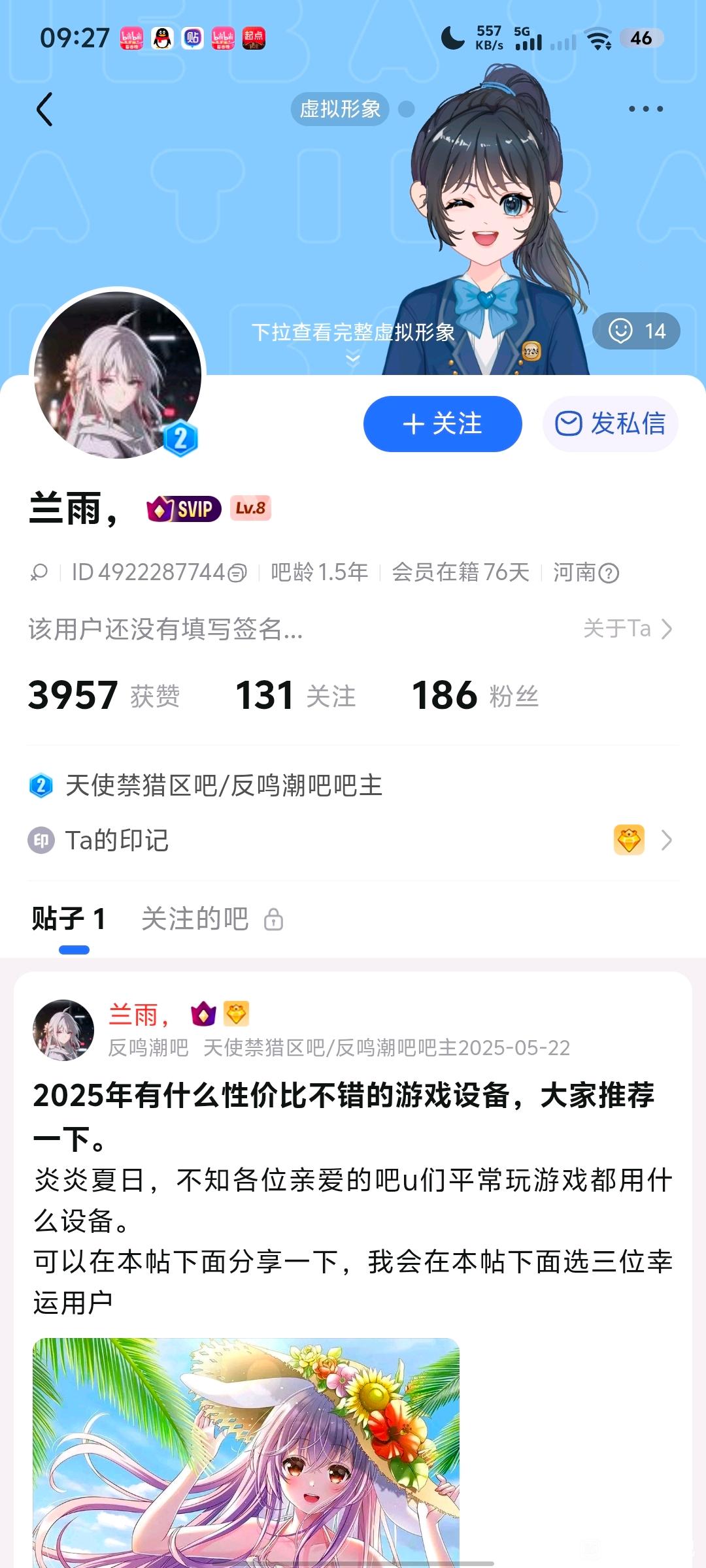706x1568 pixels.
Task: View the 131 关注 list
Action: [x=295, y=695]
